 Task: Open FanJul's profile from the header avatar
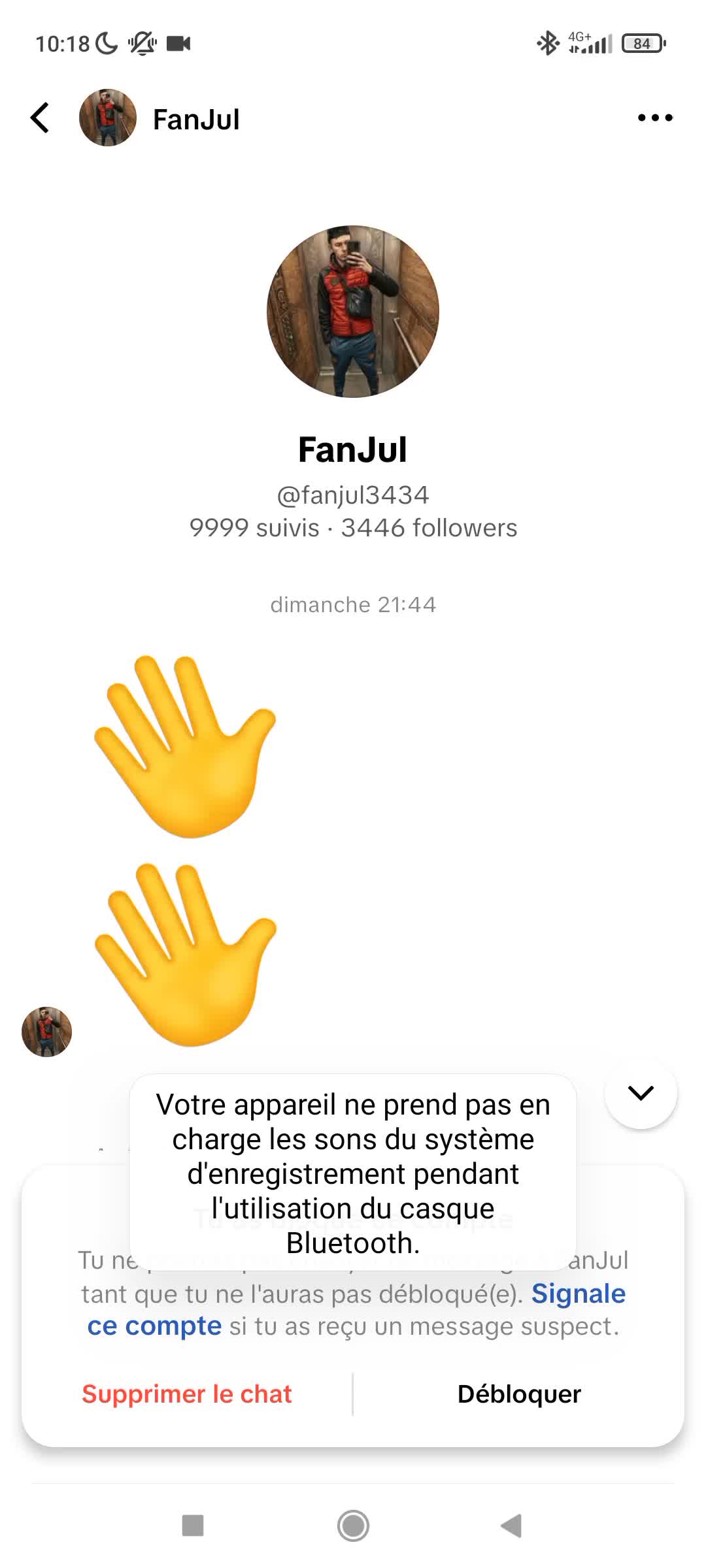(108, 118)
